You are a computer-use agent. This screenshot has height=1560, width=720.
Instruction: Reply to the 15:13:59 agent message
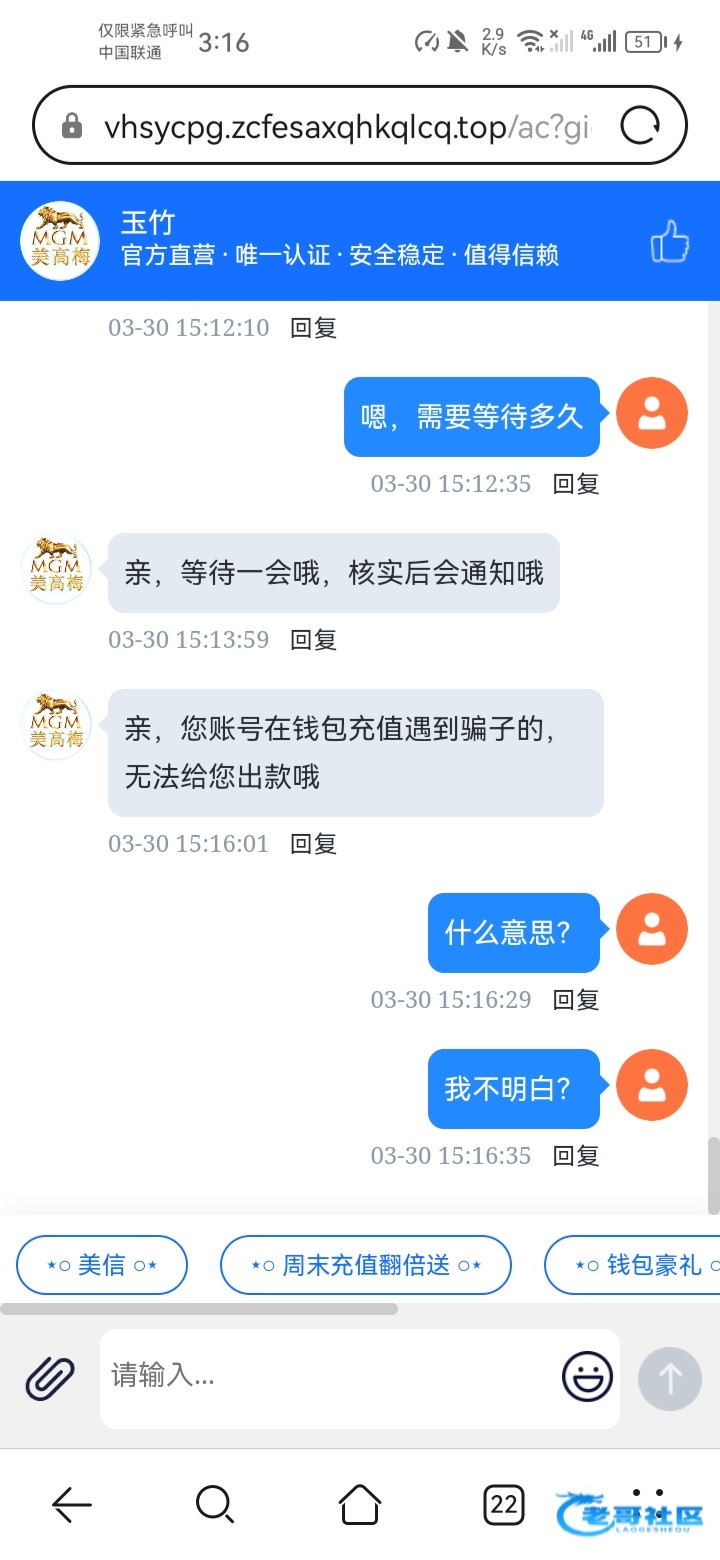[313, 640]
